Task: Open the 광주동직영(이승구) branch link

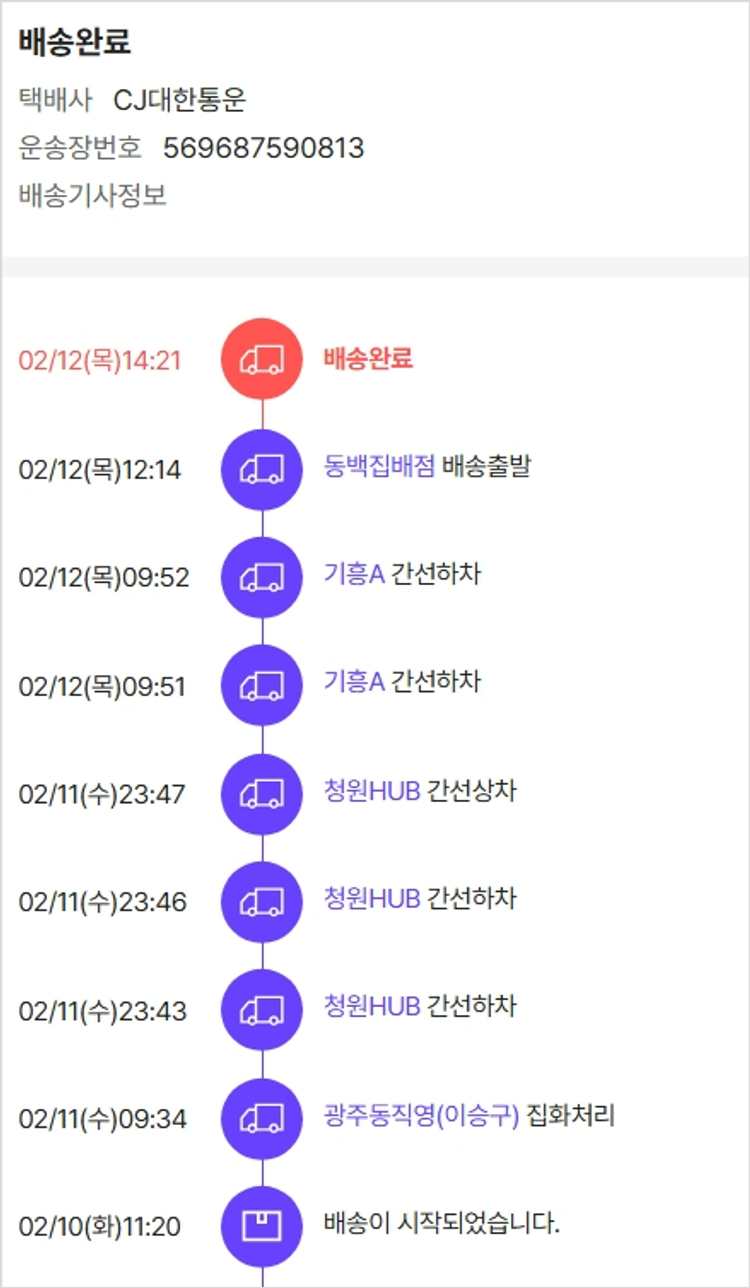Action: click(421, 1116)
